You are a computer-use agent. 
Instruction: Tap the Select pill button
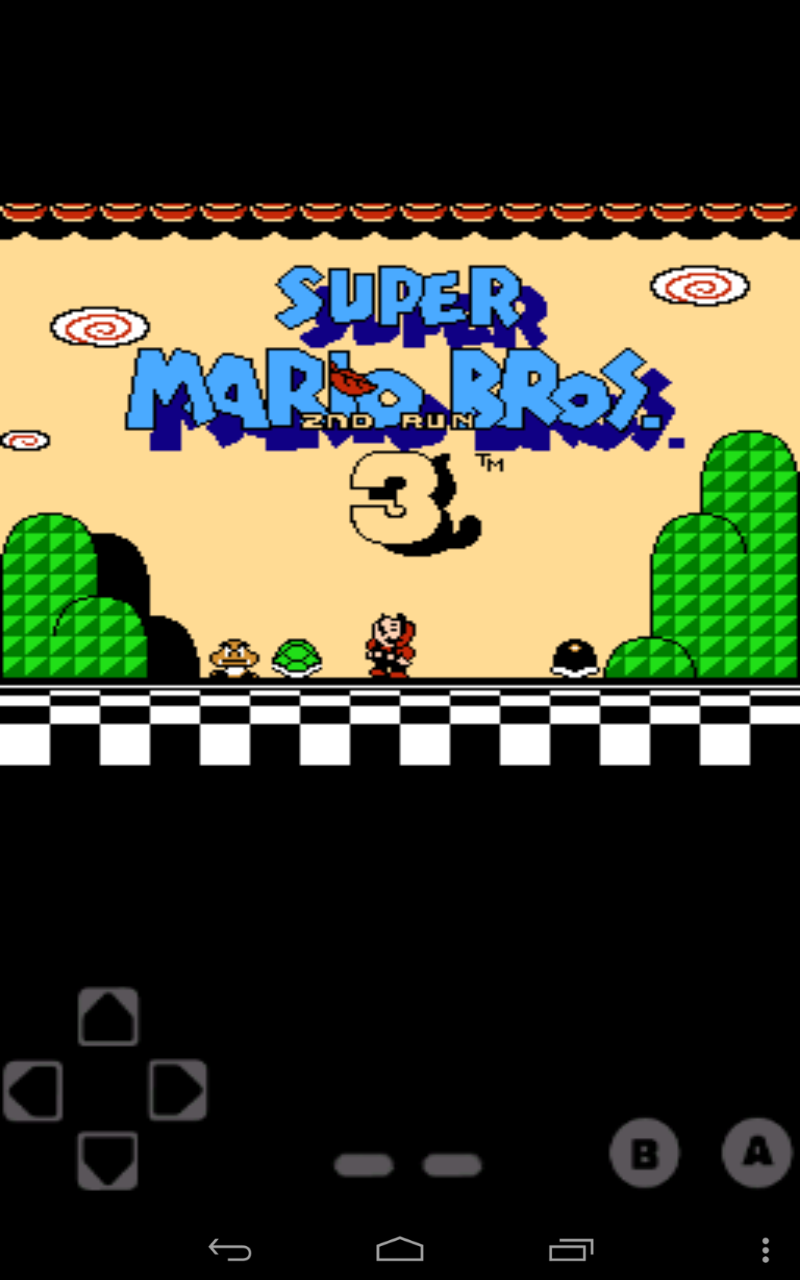pos(363,1165)
